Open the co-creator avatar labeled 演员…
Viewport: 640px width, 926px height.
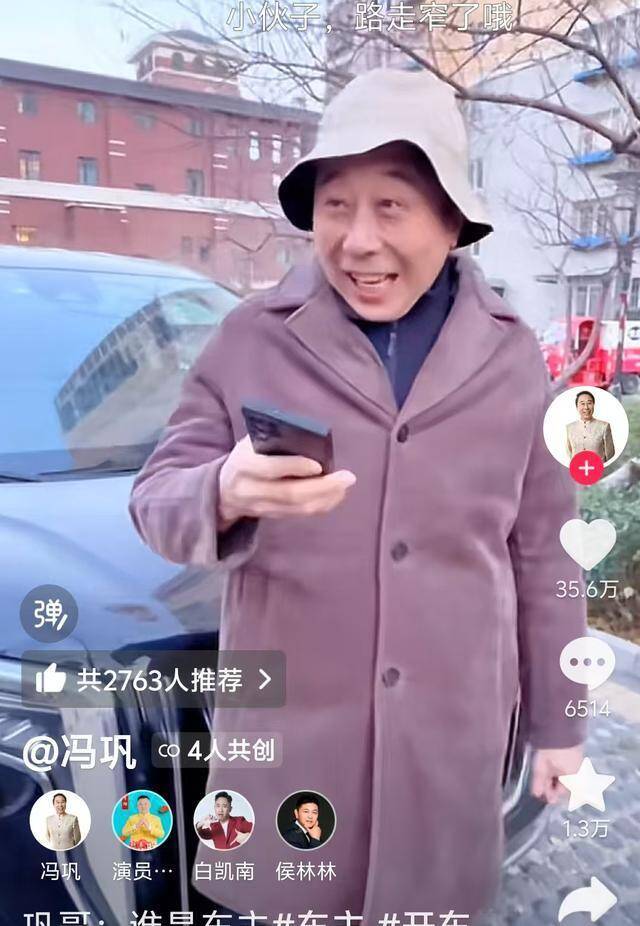[142, 821]
